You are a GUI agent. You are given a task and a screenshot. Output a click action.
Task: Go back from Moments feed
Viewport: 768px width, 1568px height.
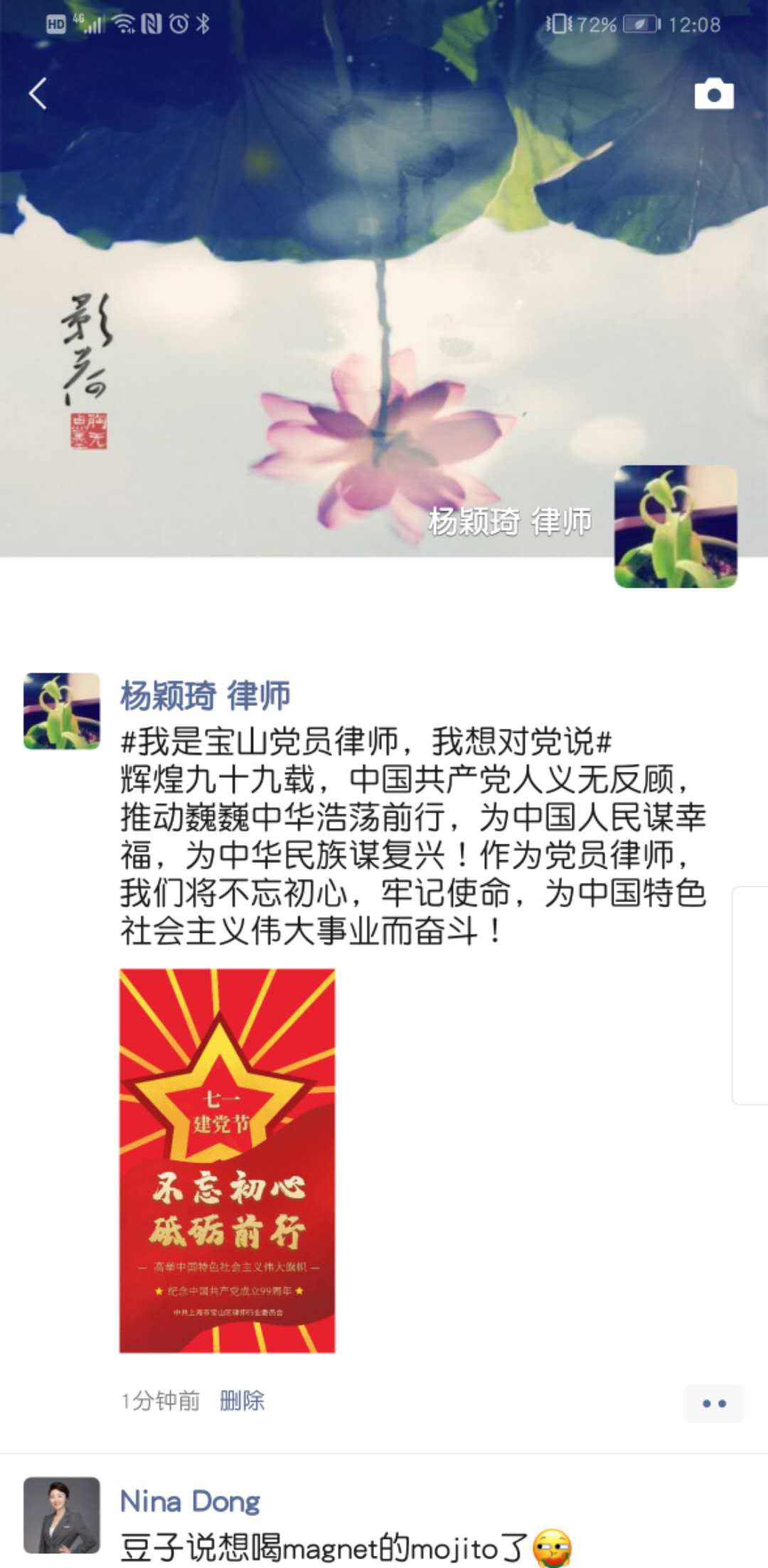point(38,94)
